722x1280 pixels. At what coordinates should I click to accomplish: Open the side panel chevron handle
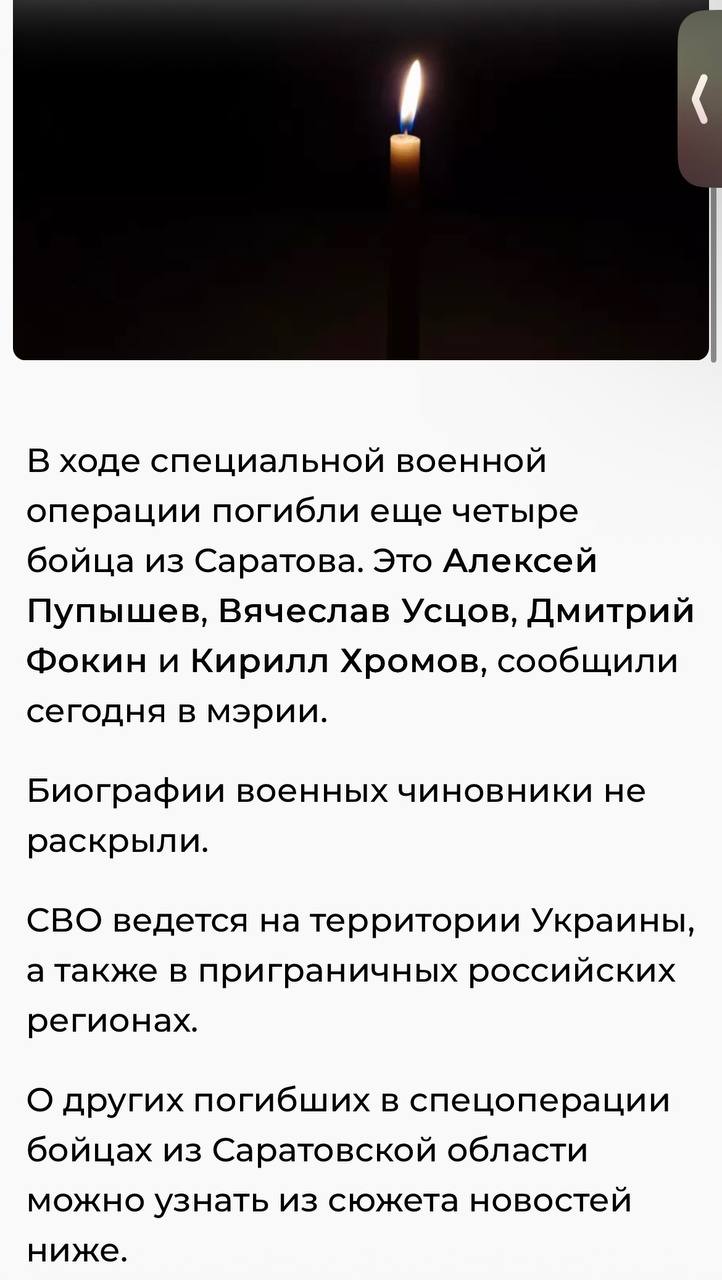coord(701,98)
